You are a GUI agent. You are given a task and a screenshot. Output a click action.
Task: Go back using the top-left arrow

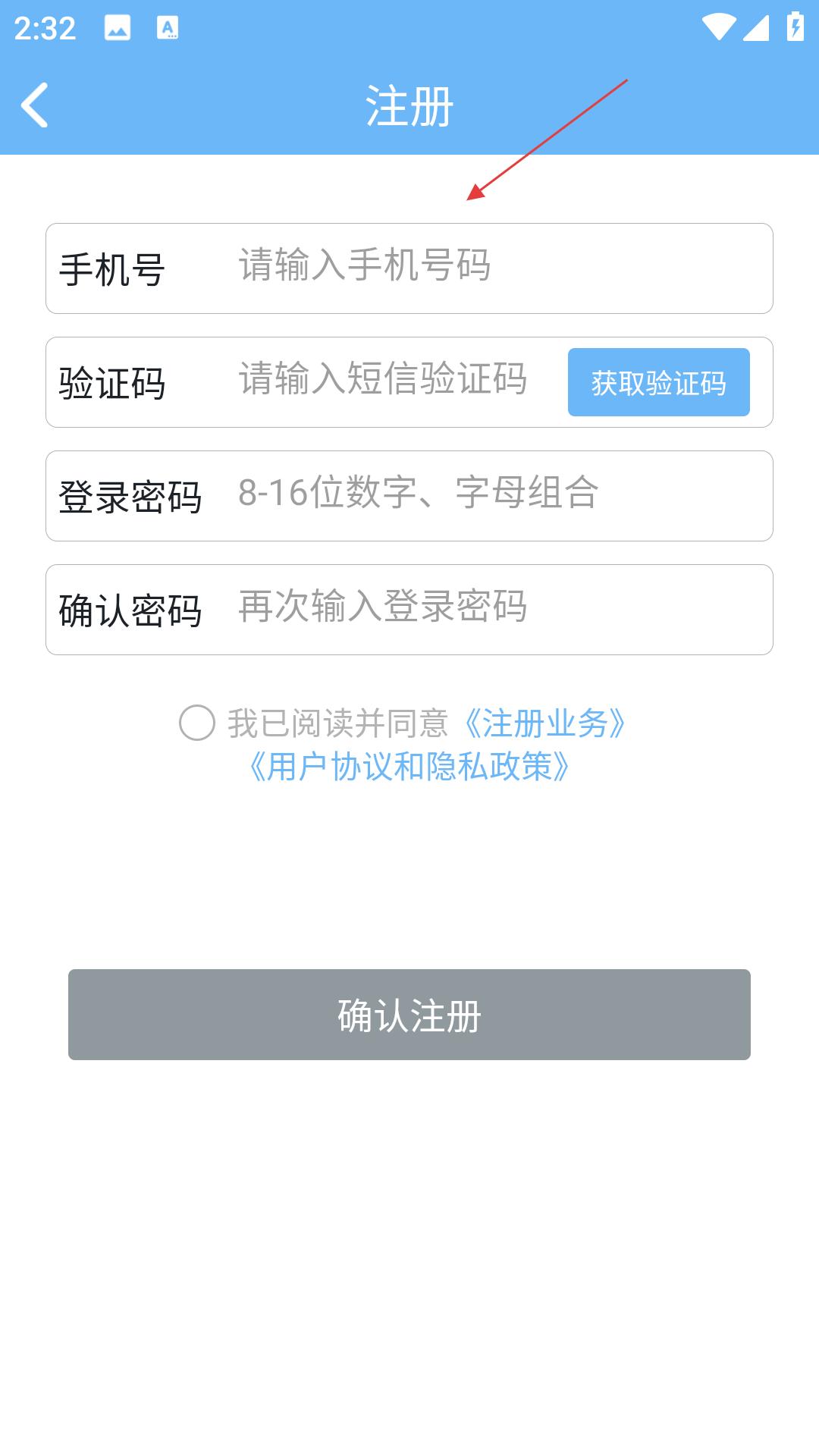click(x=35, y=105)
